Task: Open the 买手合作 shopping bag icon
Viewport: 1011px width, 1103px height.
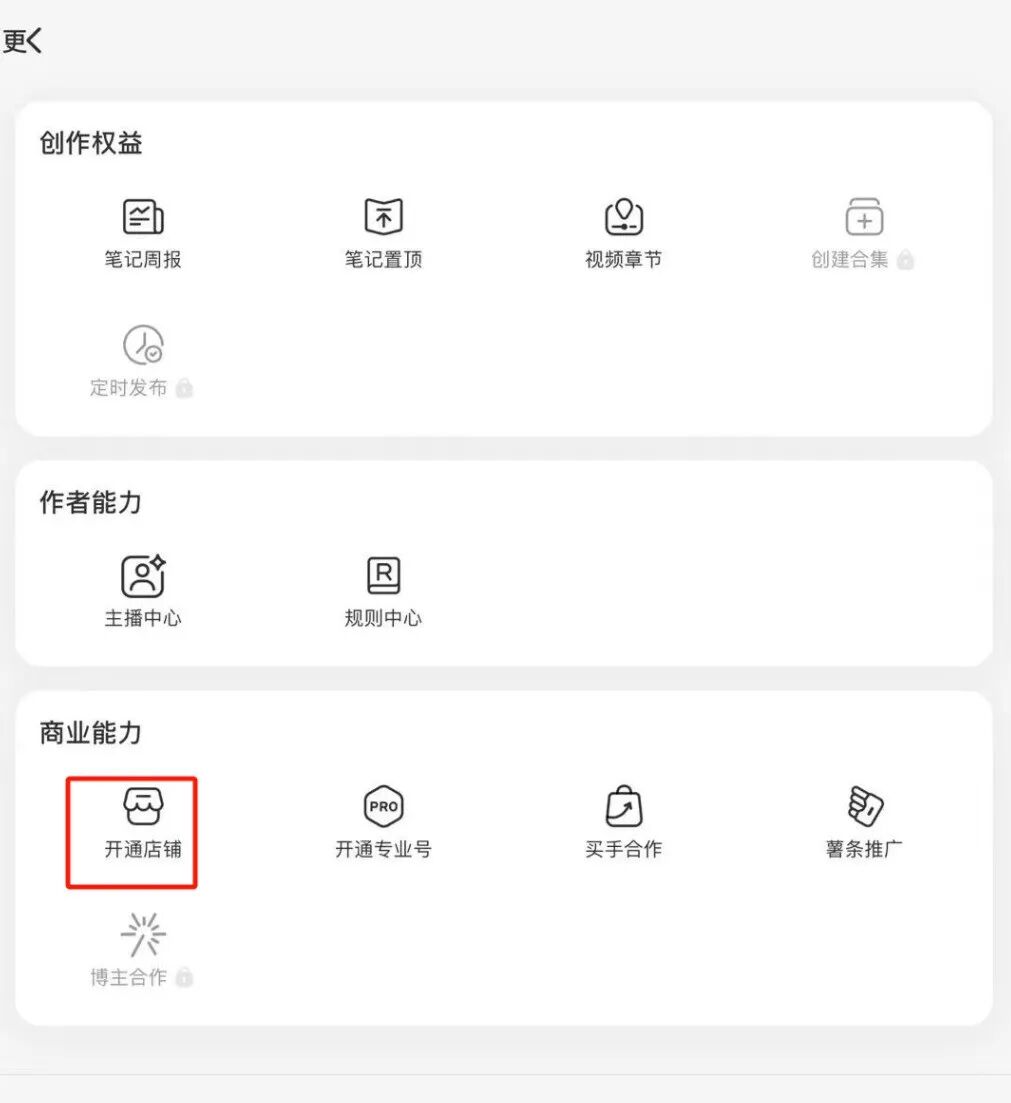Action: pos(623,805)
